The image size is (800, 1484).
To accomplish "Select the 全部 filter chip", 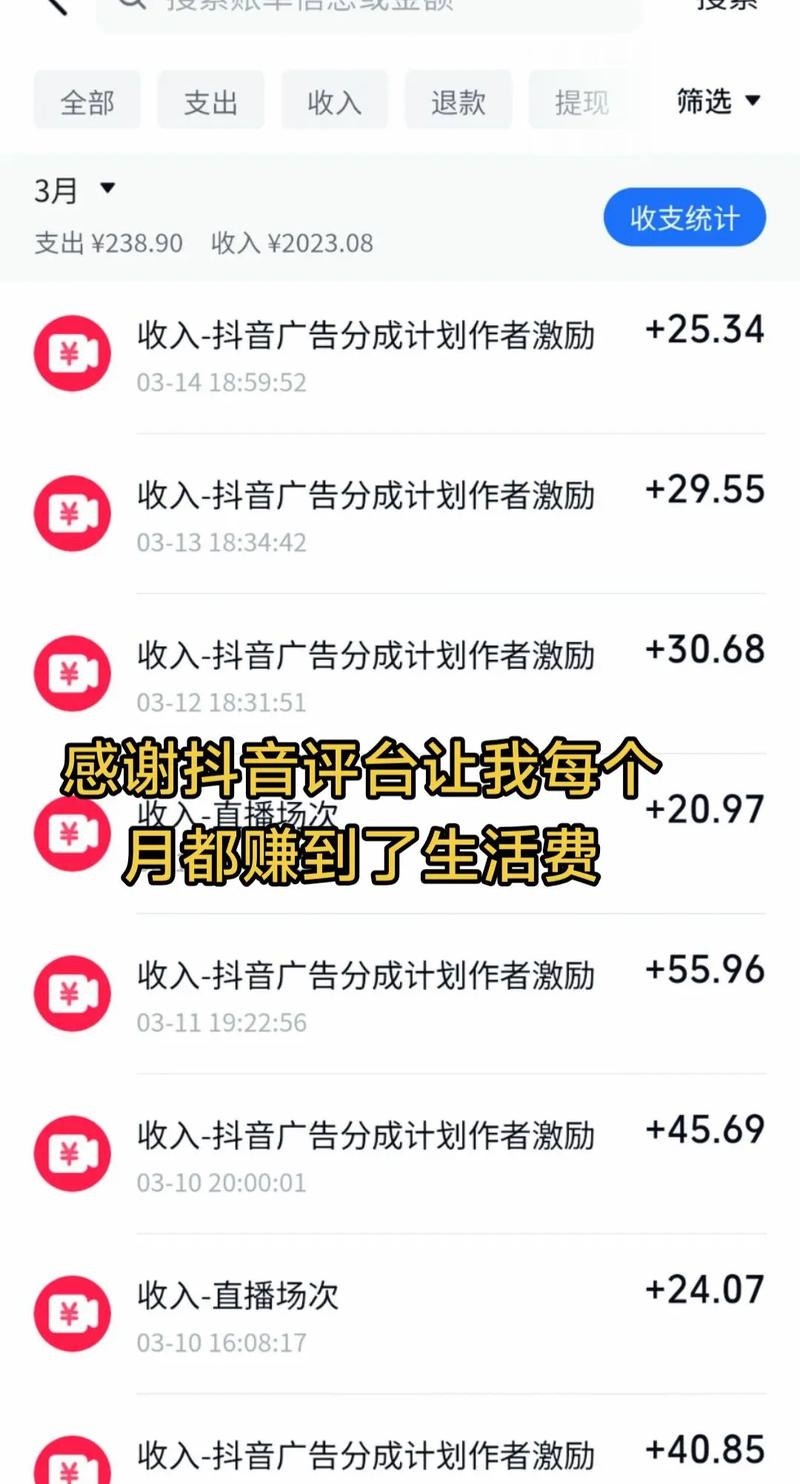I will pyautogui.click(x=87, y=101).
